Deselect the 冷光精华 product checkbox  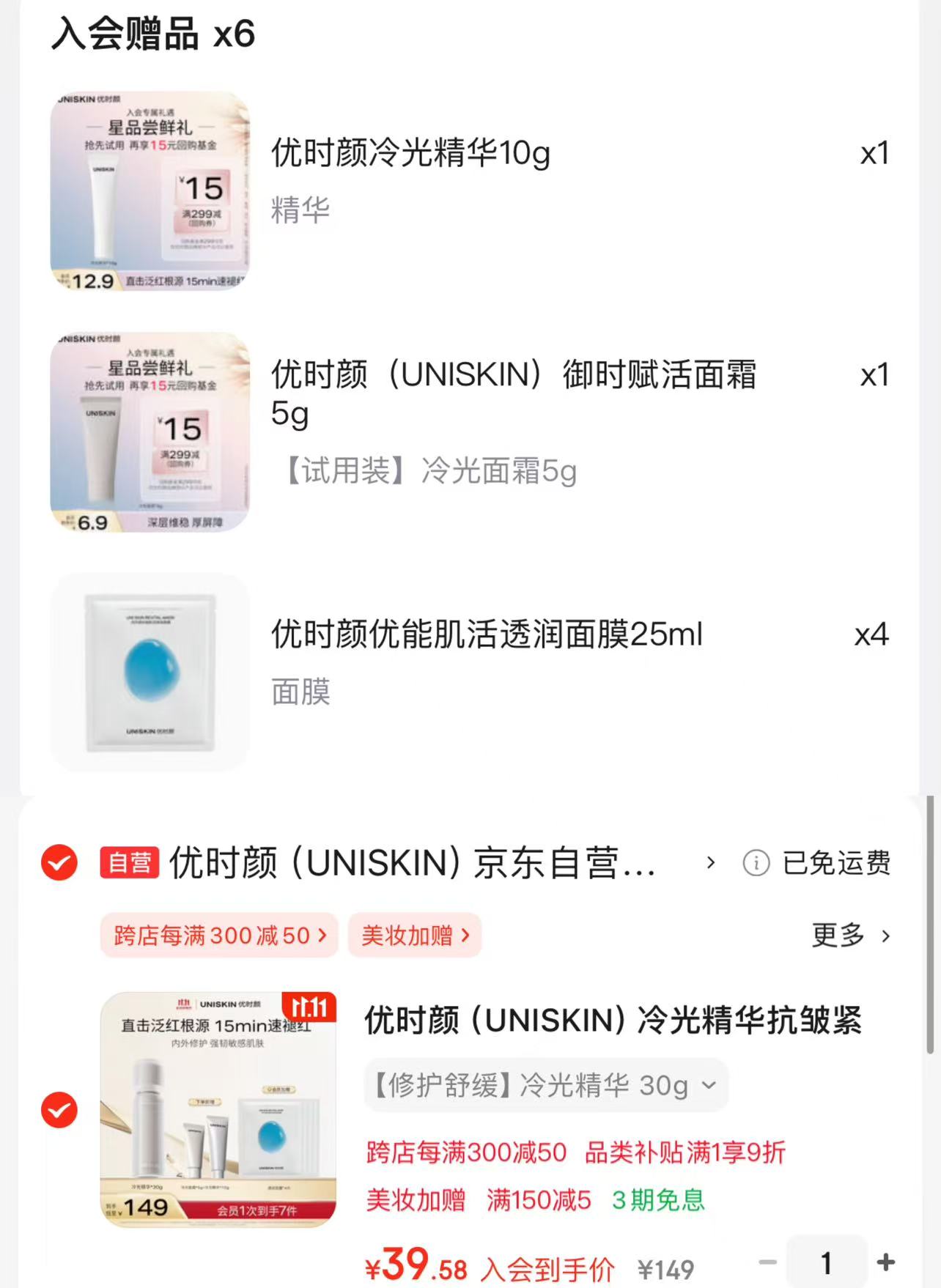click(x=59, y=1109)
